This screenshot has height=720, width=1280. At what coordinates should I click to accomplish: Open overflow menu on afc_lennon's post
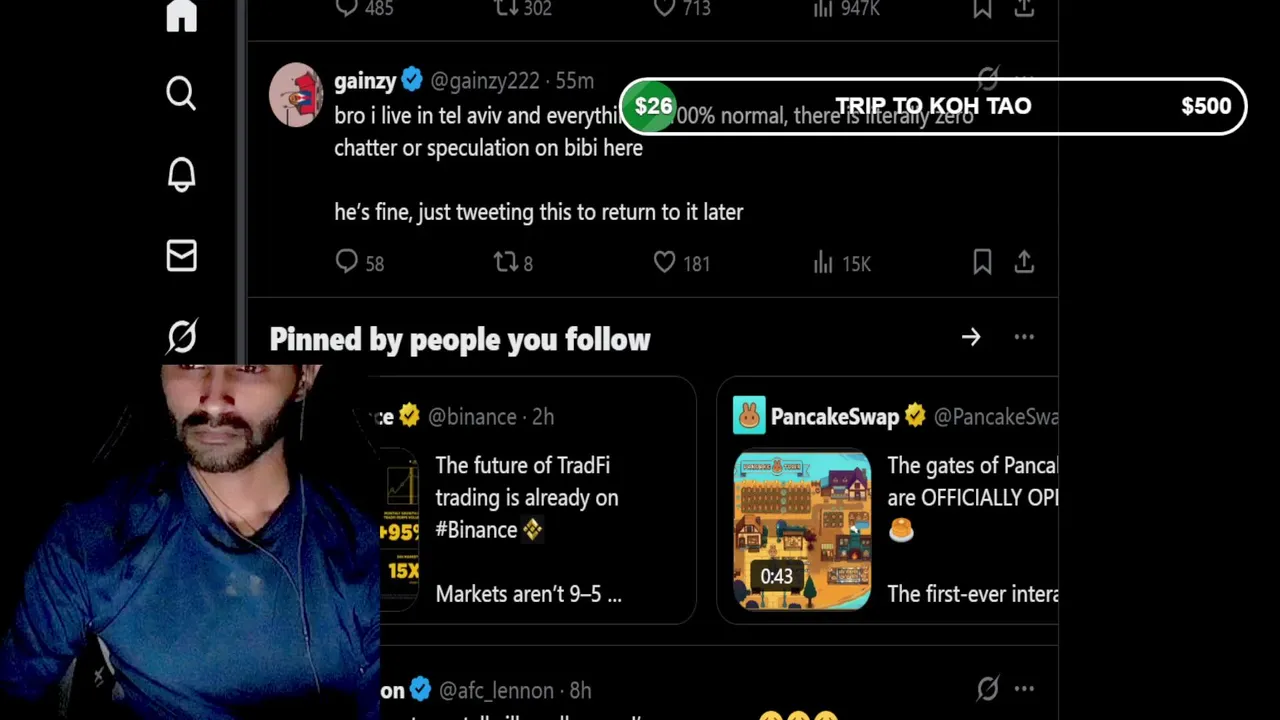click(1024, 688)
